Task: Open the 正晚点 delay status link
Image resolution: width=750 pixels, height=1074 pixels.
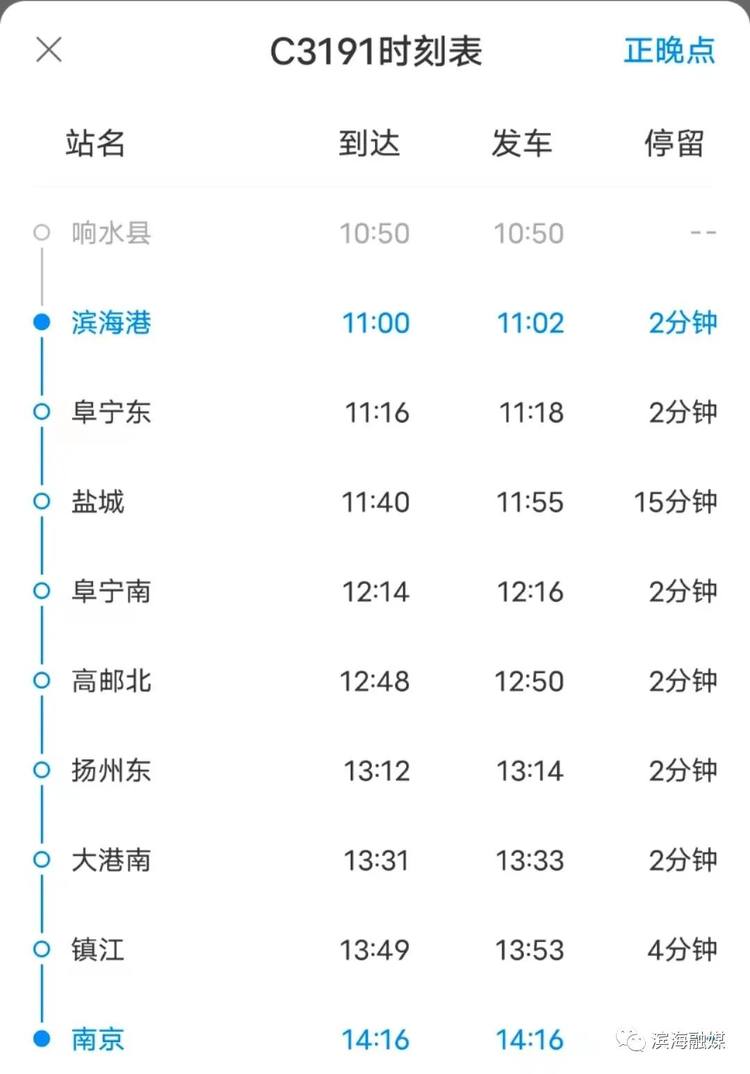Action: coord(669,51)
